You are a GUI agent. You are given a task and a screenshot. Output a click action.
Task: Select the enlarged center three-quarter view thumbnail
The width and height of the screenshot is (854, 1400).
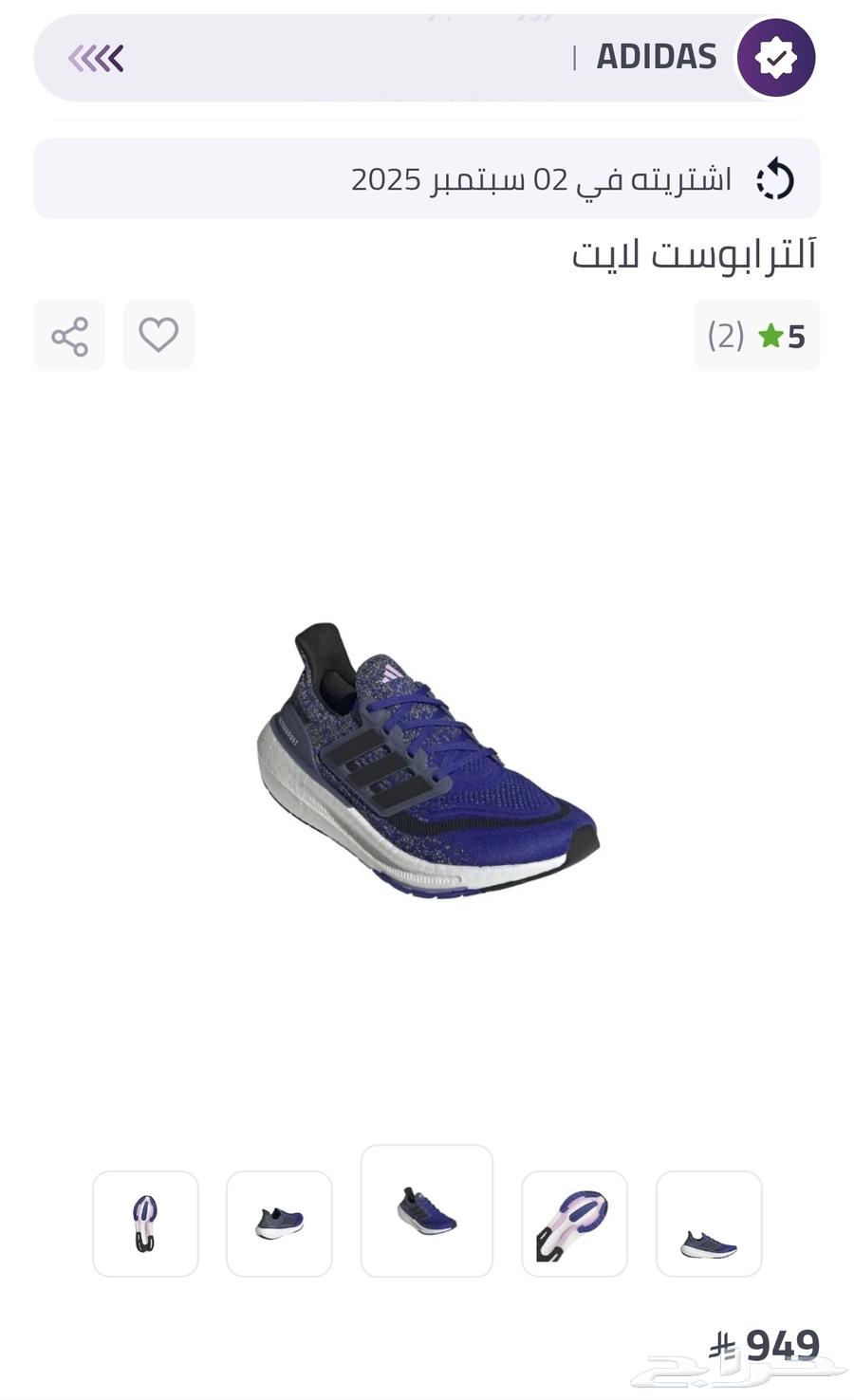427,1211
